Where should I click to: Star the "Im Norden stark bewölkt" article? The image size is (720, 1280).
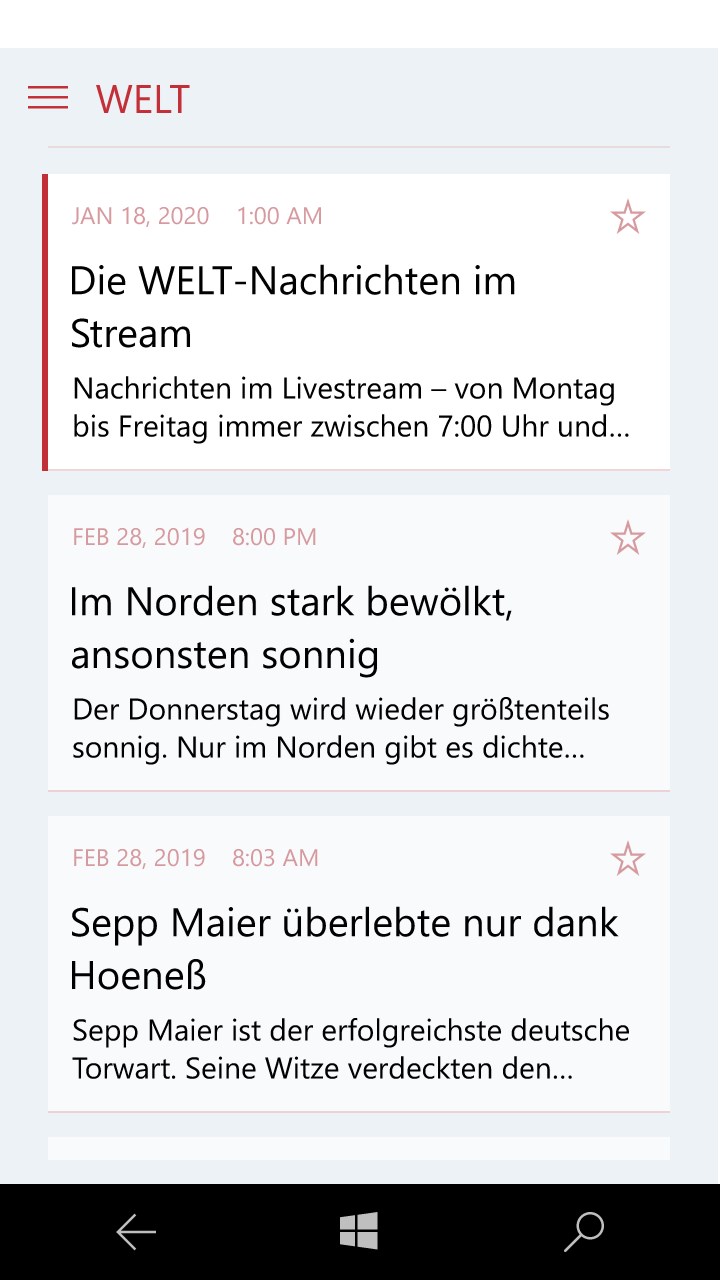pos(627,538)
